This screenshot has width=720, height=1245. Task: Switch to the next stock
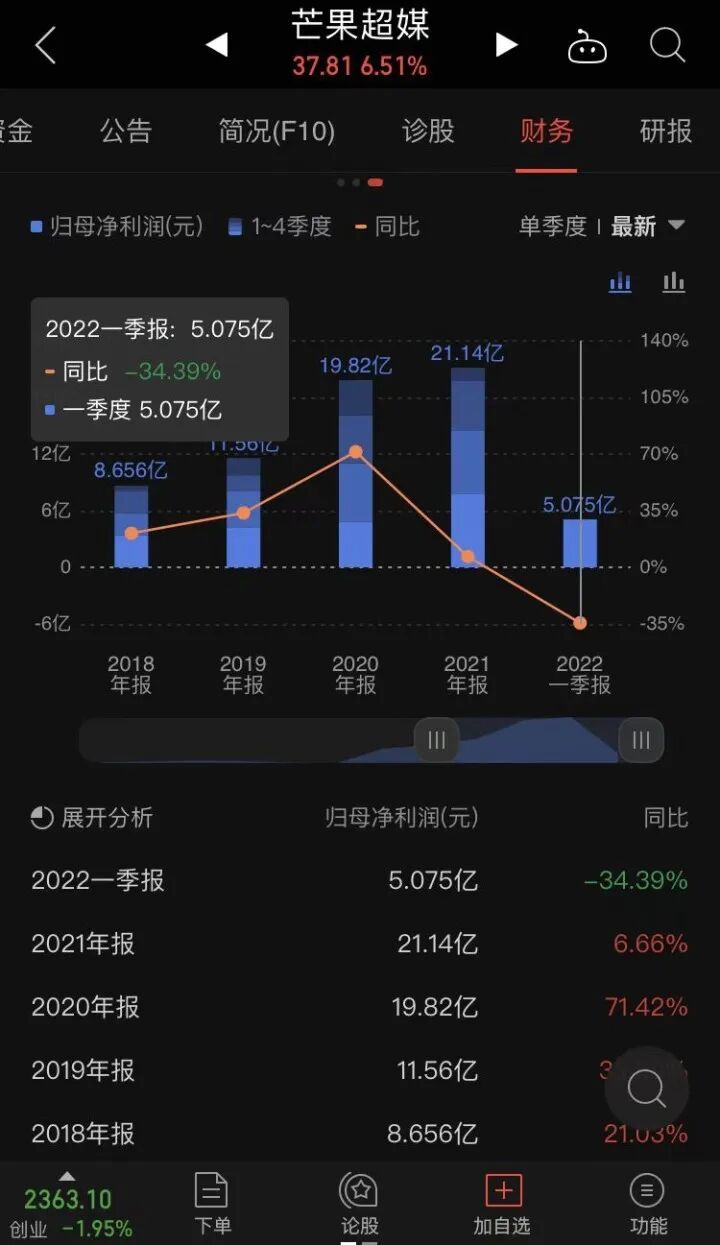(x=507, y=45)
